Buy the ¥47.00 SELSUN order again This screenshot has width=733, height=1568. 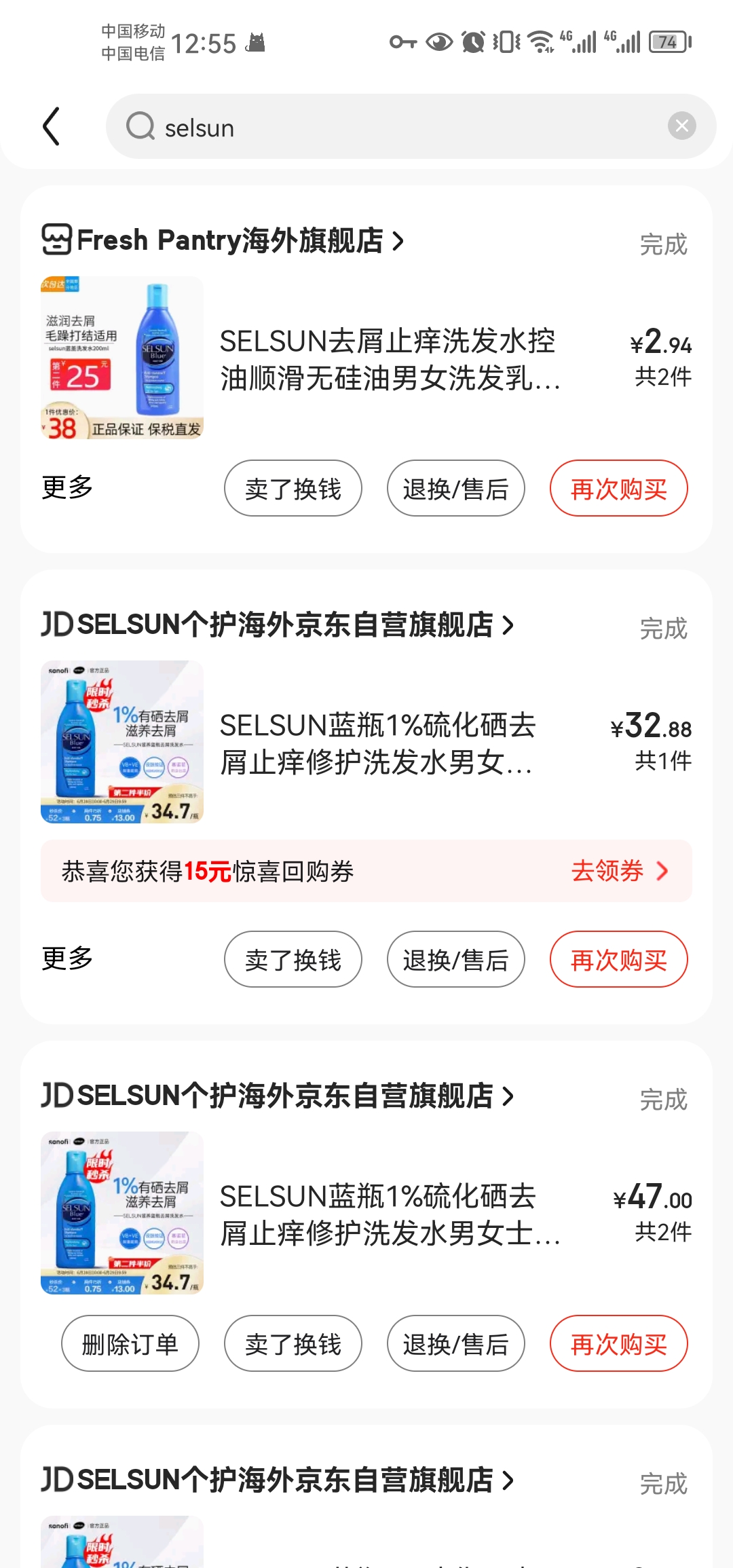(x=618, y=1344)
